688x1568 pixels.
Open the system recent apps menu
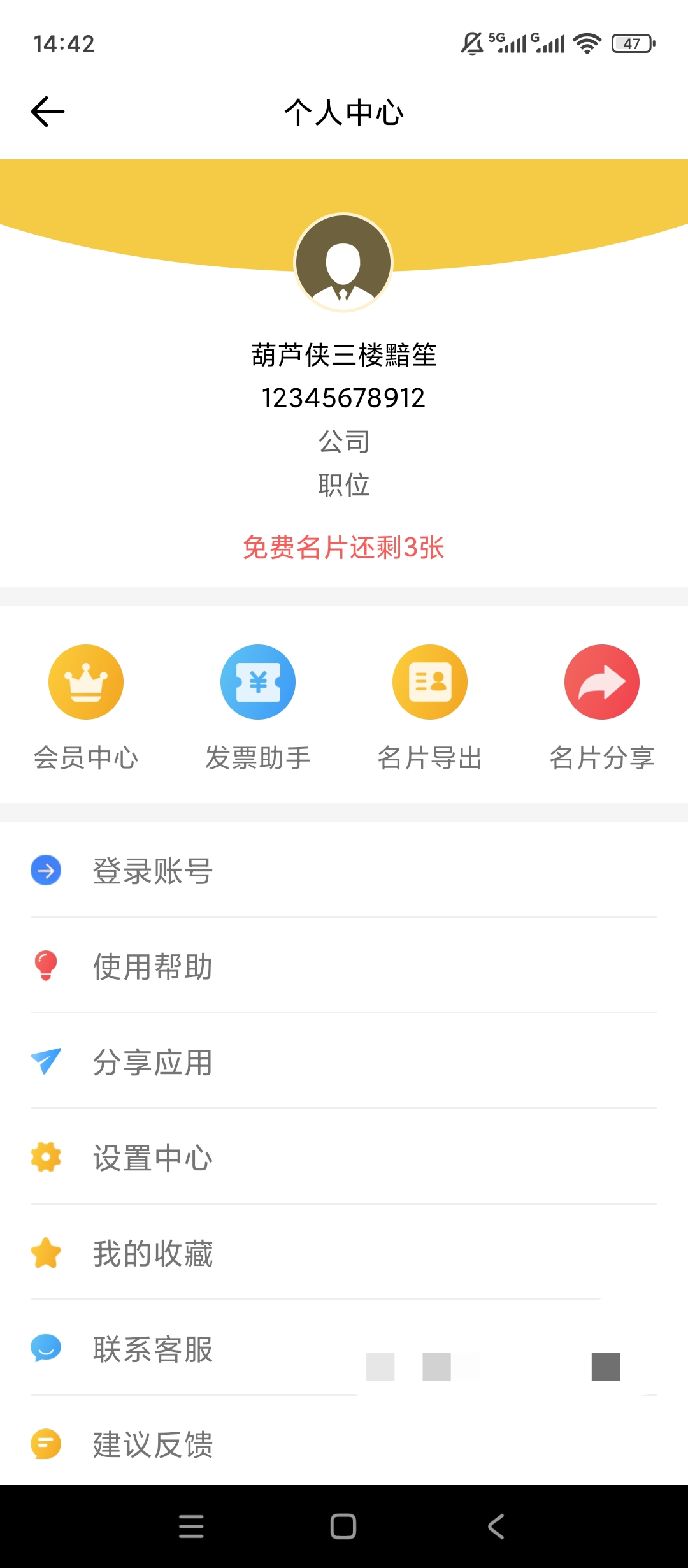click(x=191, y=1527)
